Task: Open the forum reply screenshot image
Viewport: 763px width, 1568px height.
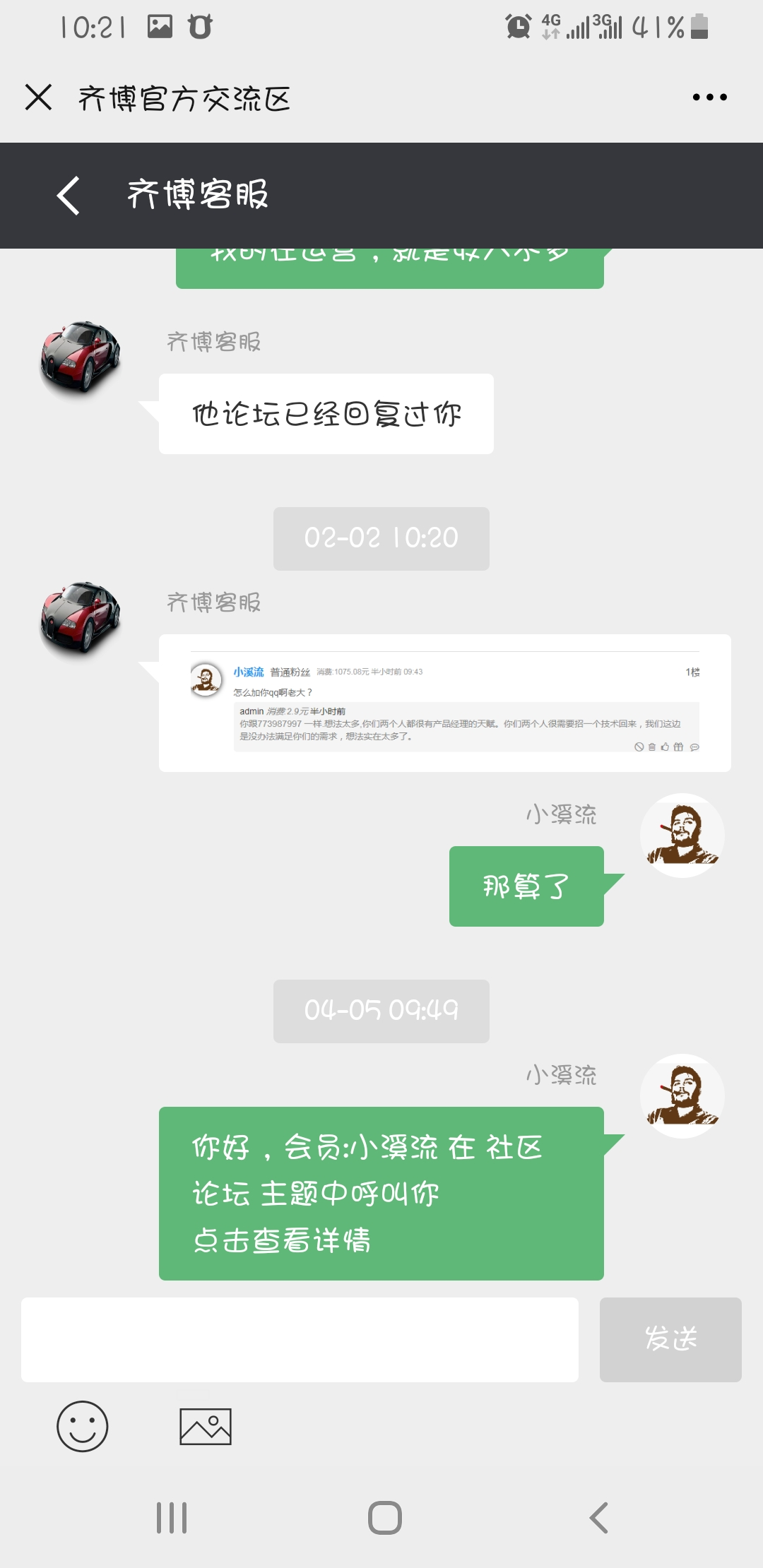Action: tap(444, 703)
